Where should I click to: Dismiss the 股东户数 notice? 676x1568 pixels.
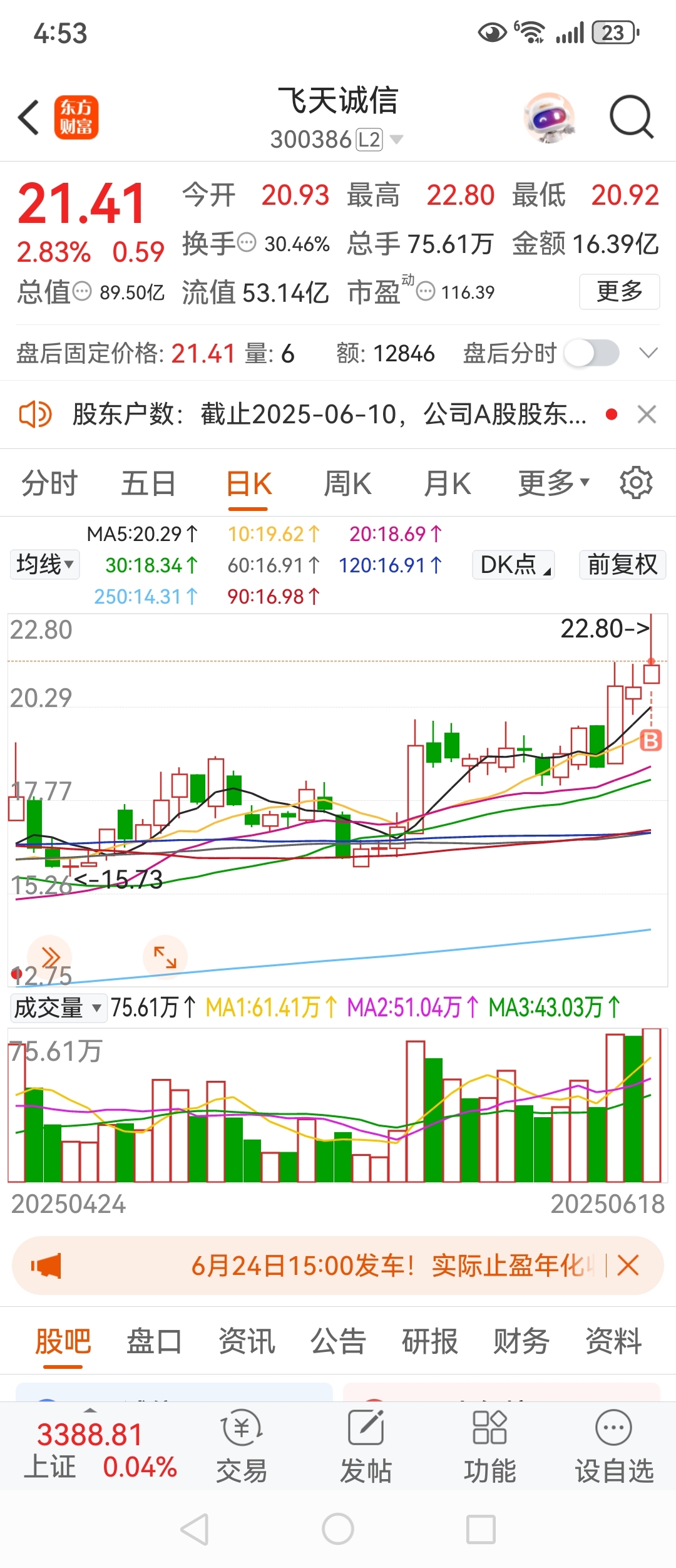point(647,415)
